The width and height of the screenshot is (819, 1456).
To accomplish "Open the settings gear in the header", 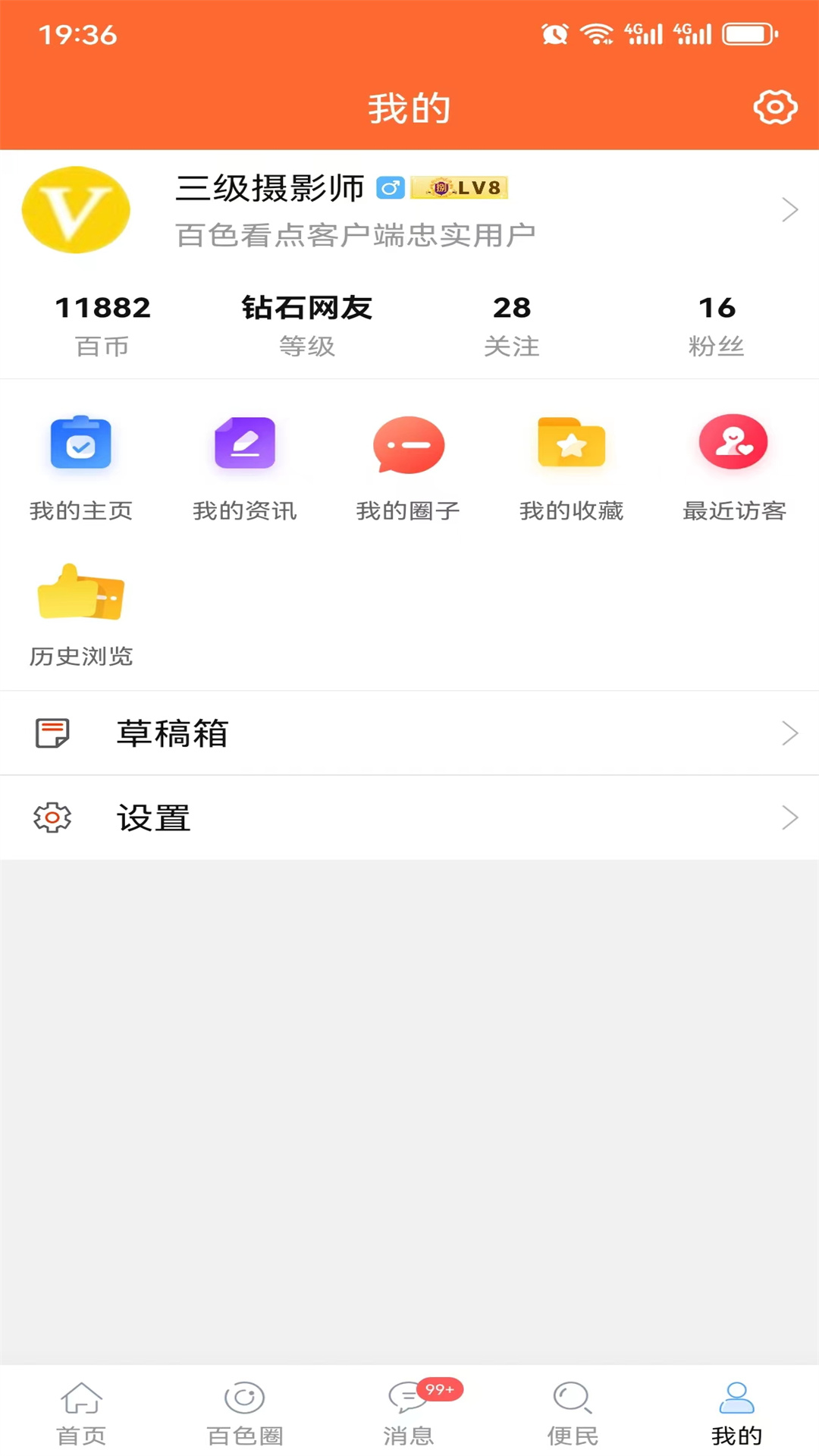I will pyautogui.click(x=775, y=108).
